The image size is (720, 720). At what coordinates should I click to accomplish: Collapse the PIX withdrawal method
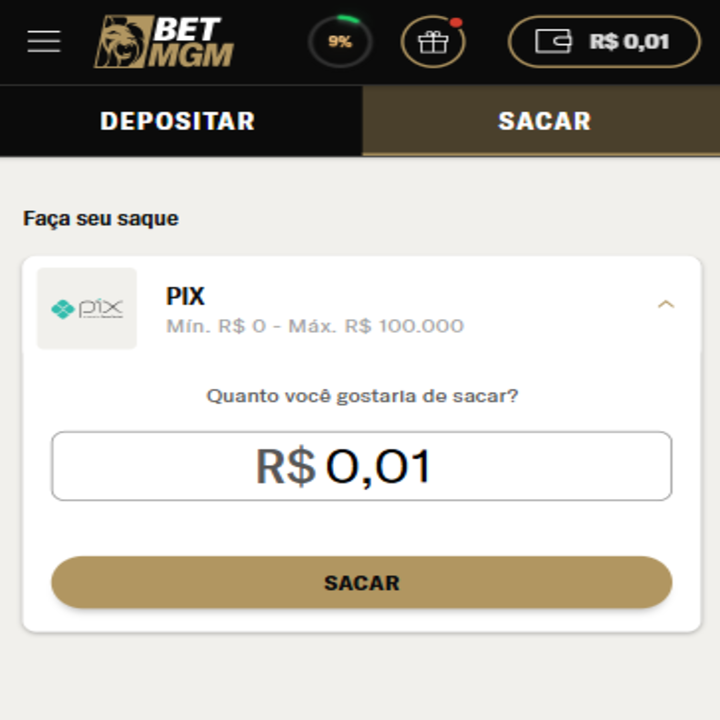click(666, 304)
